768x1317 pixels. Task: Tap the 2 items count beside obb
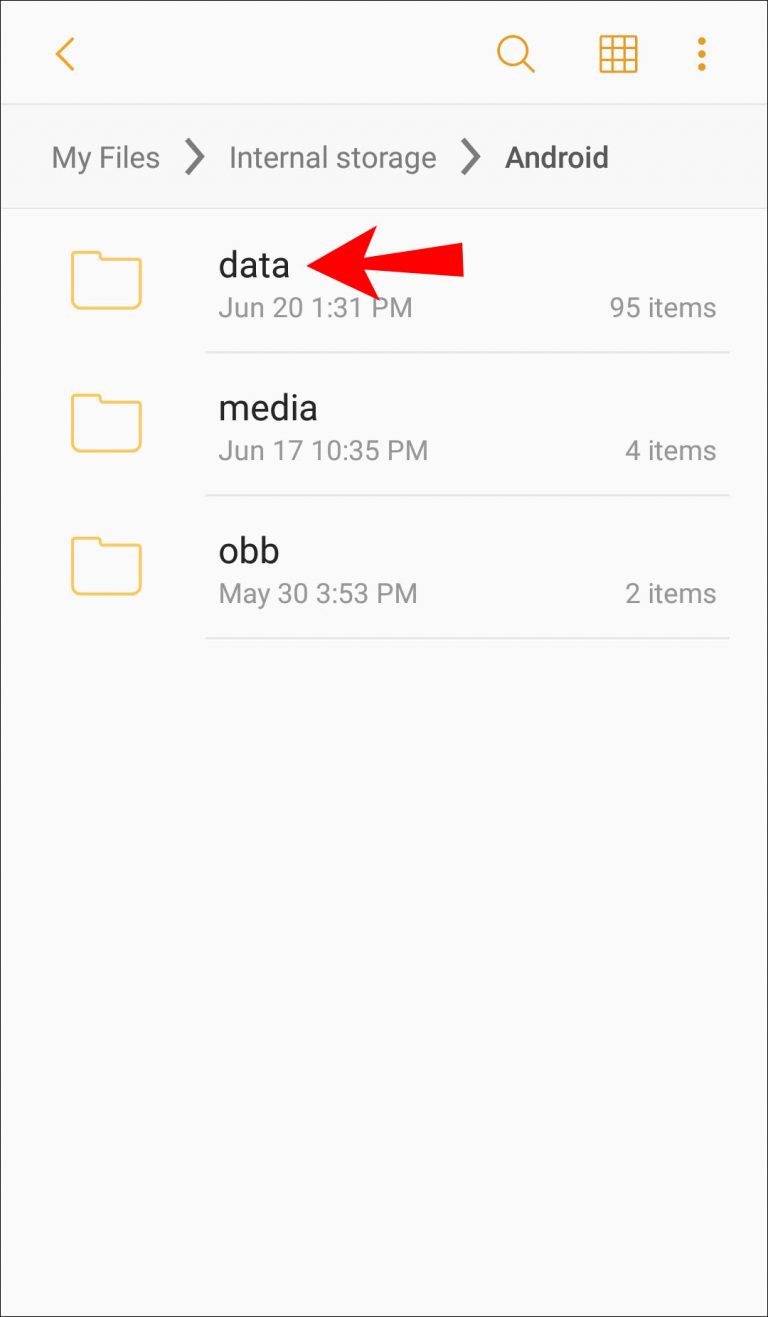coord(671,593)
